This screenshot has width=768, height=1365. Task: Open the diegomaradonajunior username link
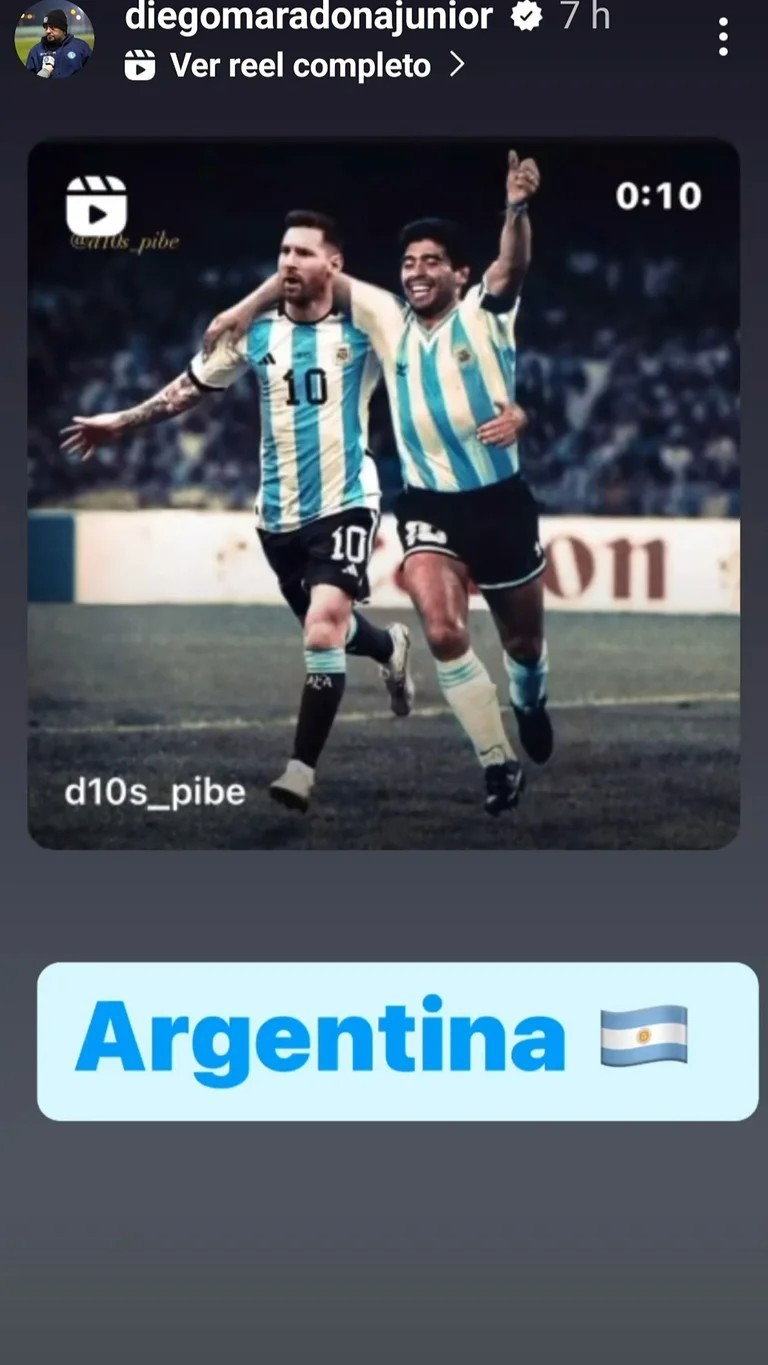tap(308, 16)
